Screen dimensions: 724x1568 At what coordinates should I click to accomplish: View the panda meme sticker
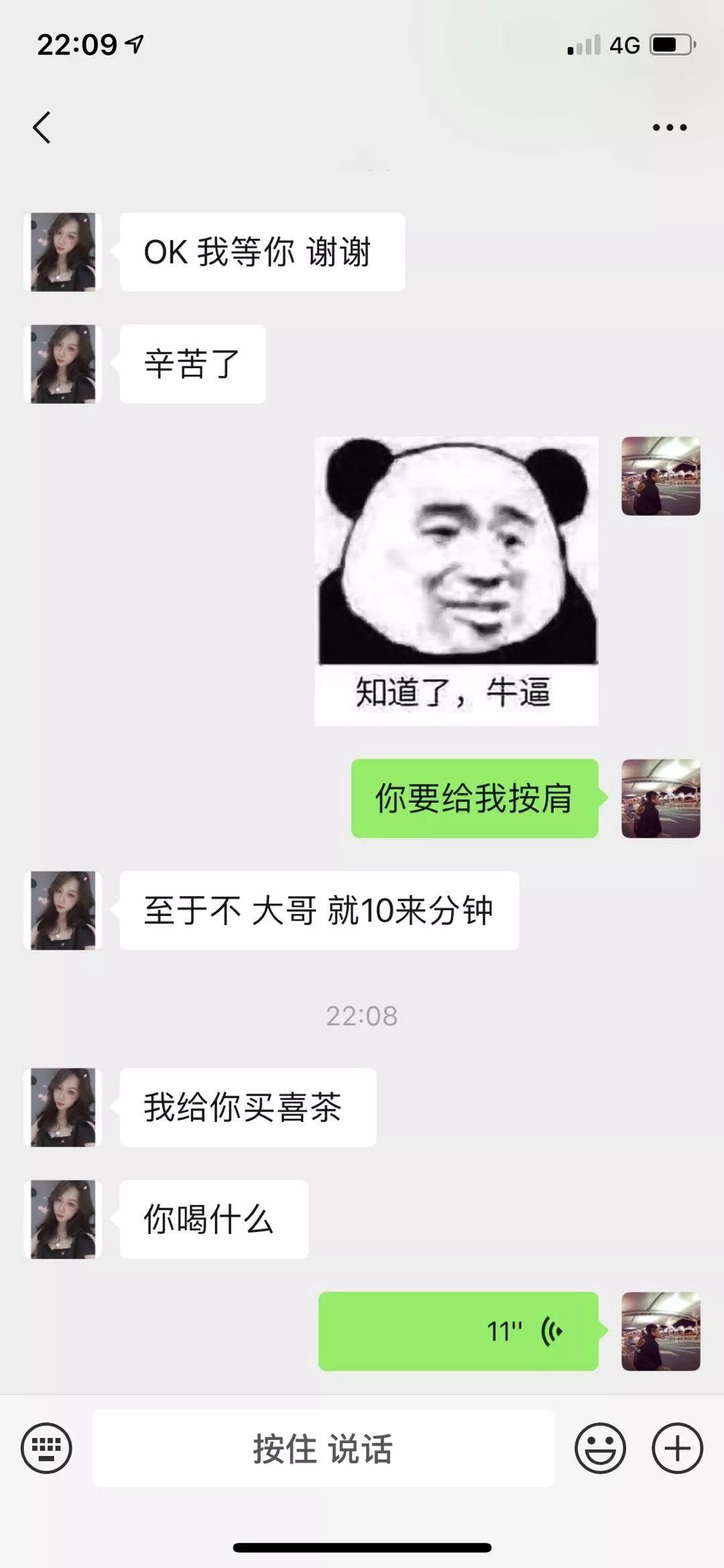coord(457,580)
